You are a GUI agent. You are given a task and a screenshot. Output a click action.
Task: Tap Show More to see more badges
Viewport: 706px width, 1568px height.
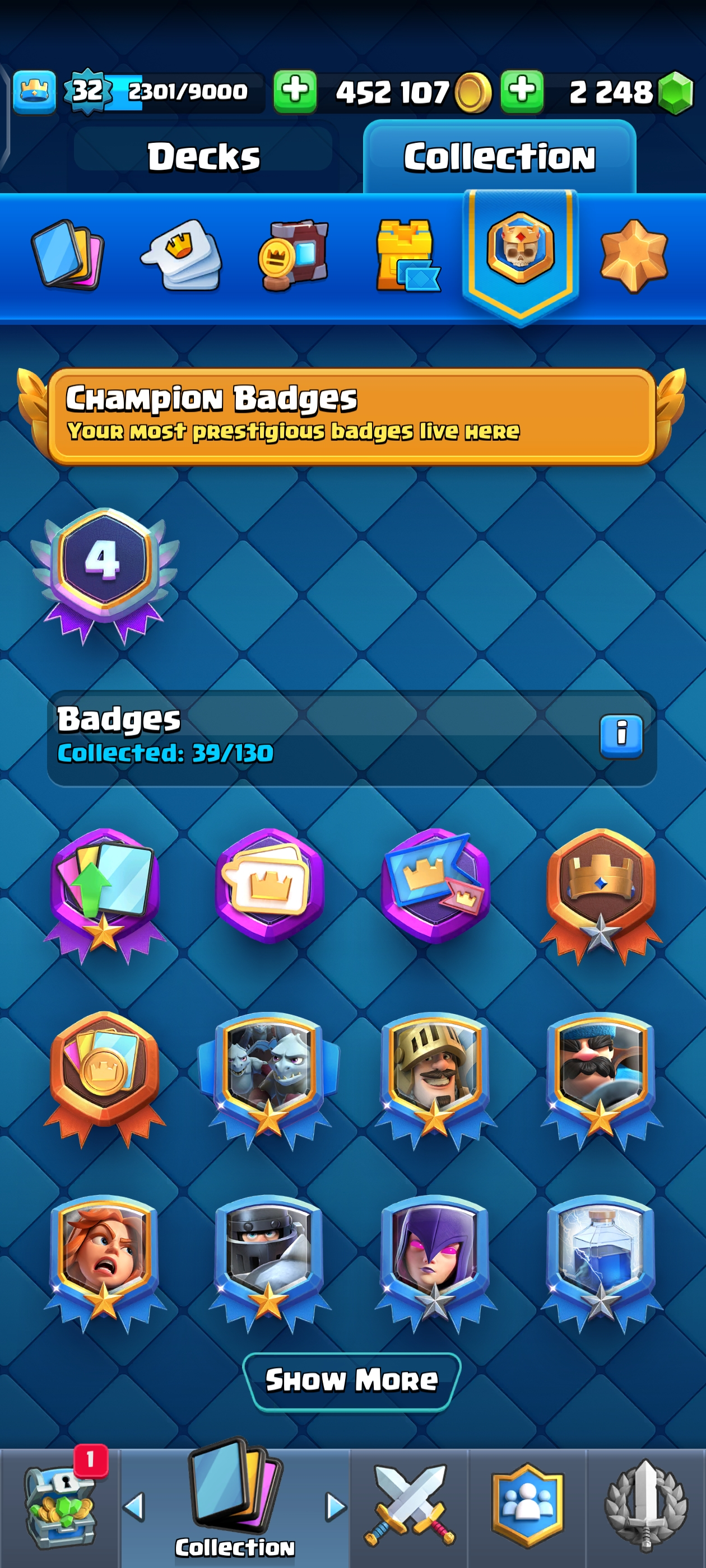351,1379
